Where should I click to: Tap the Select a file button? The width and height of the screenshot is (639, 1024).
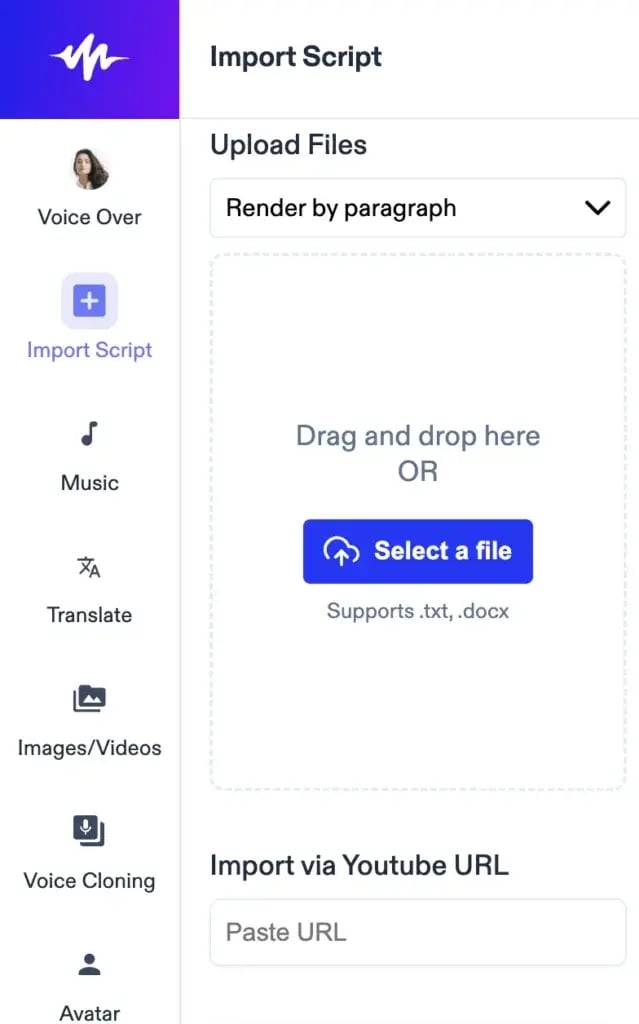(417, 551)
